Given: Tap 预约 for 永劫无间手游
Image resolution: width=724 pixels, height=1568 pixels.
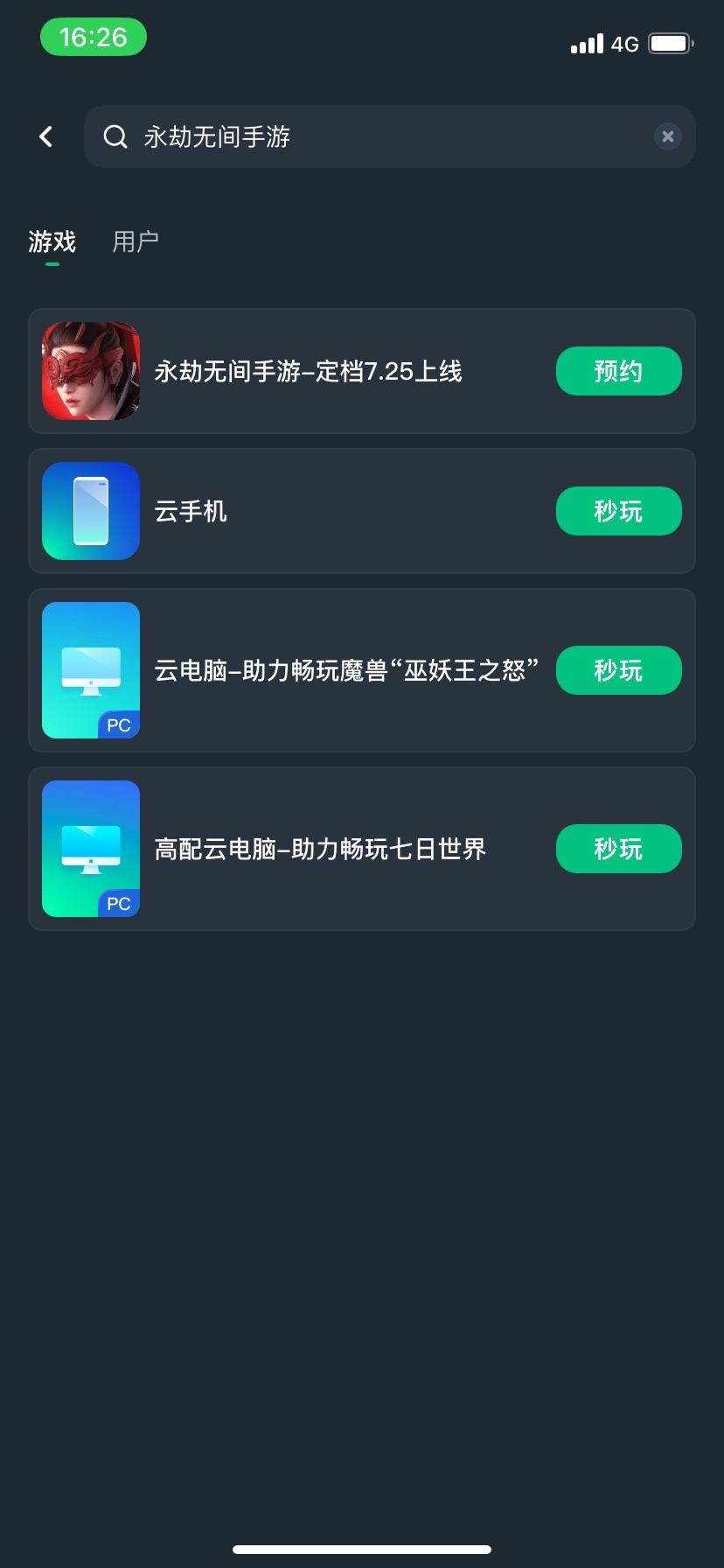Looking at the screenshot, I should pyautogui.click(x=619, y=371).
